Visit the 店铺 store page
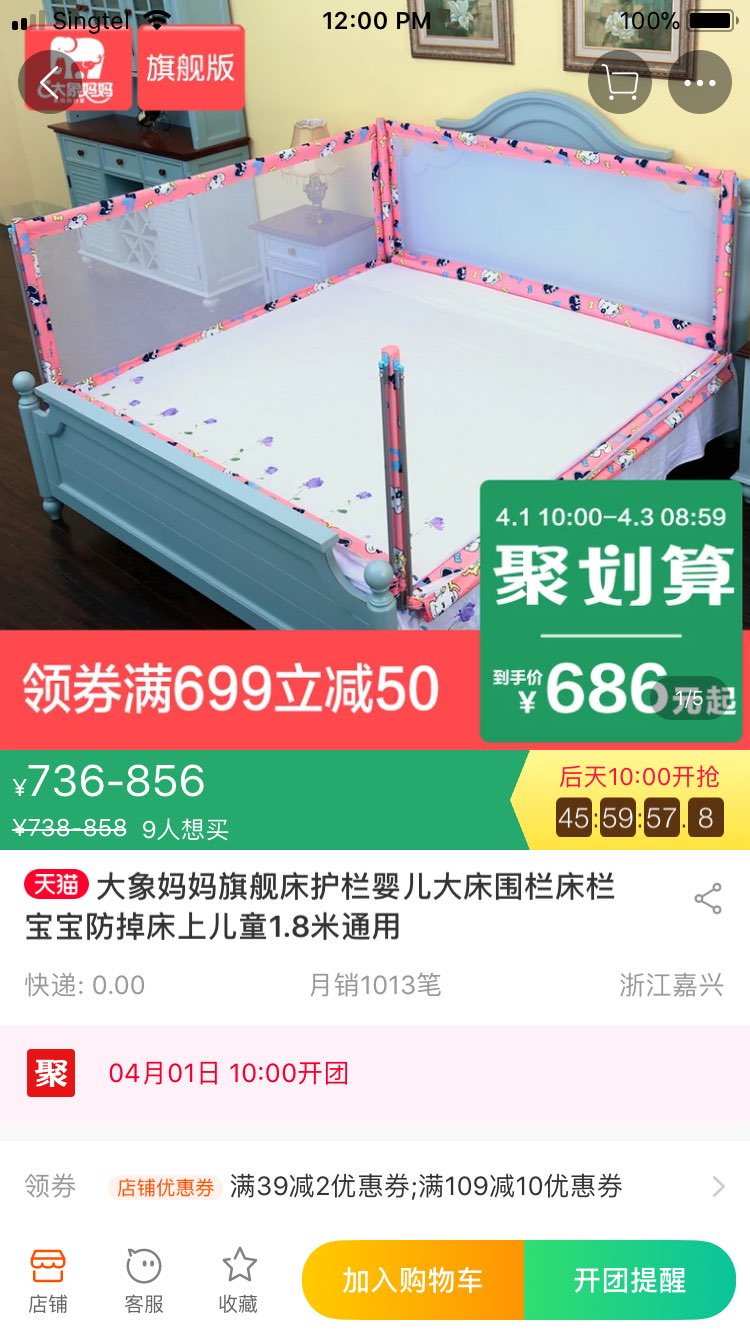Viewport: 750px width, 1334px height. click(x=48, y=1280)
